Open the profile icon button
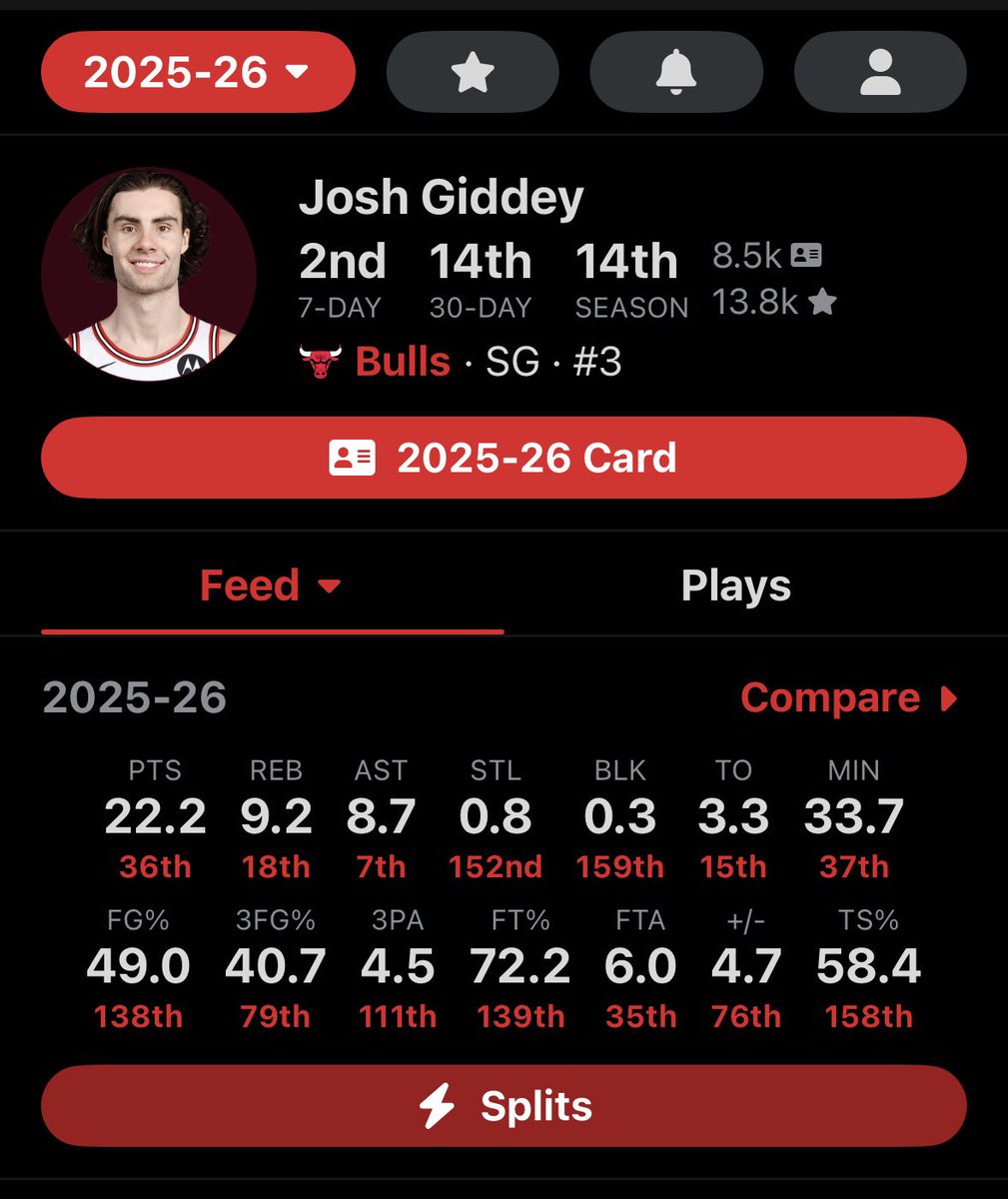Viewport: 1008px width, 1199px height. point(880,73)
